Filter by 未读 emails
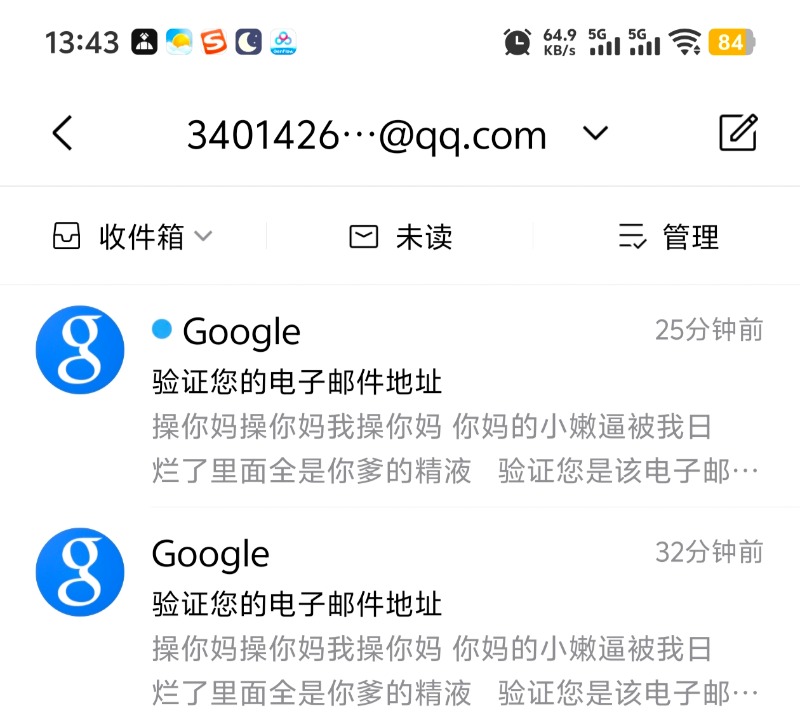Viewport: 800px width, 728px height. point(400,237)
